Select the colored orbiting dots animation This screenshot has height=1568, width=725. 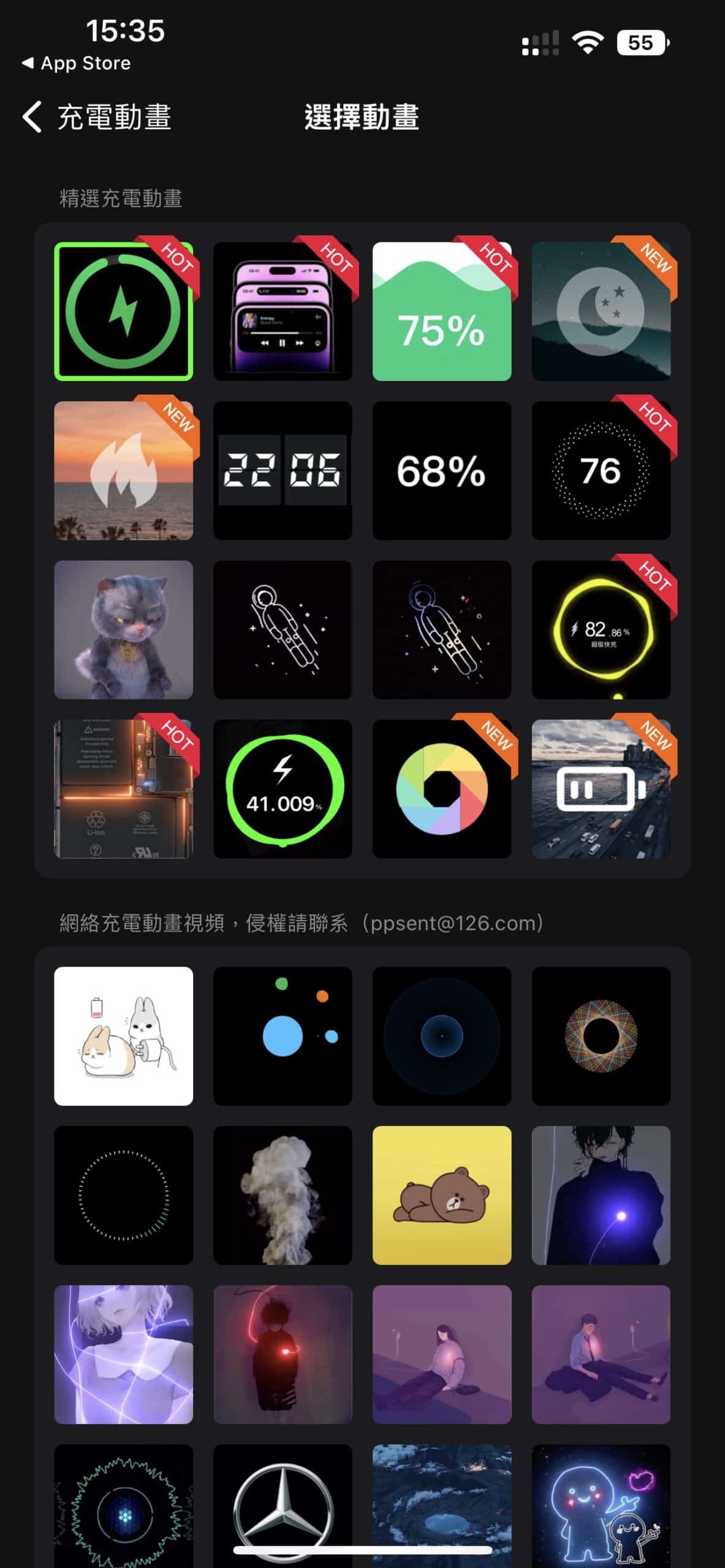[x=283, y=1036]
